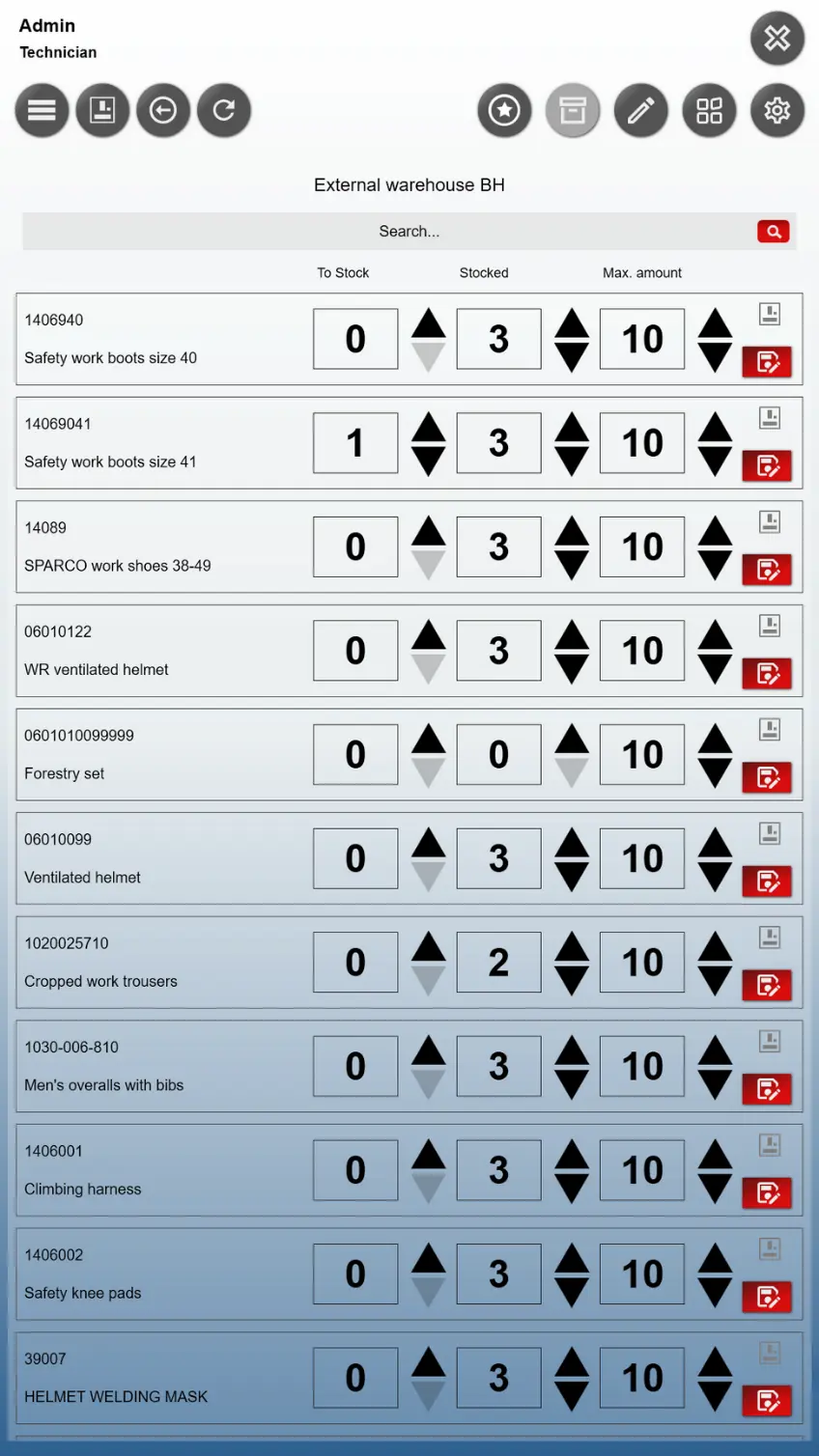Decrease To Stock for Safety work boots size 41

pyautogui.click(x=428, y=461)
